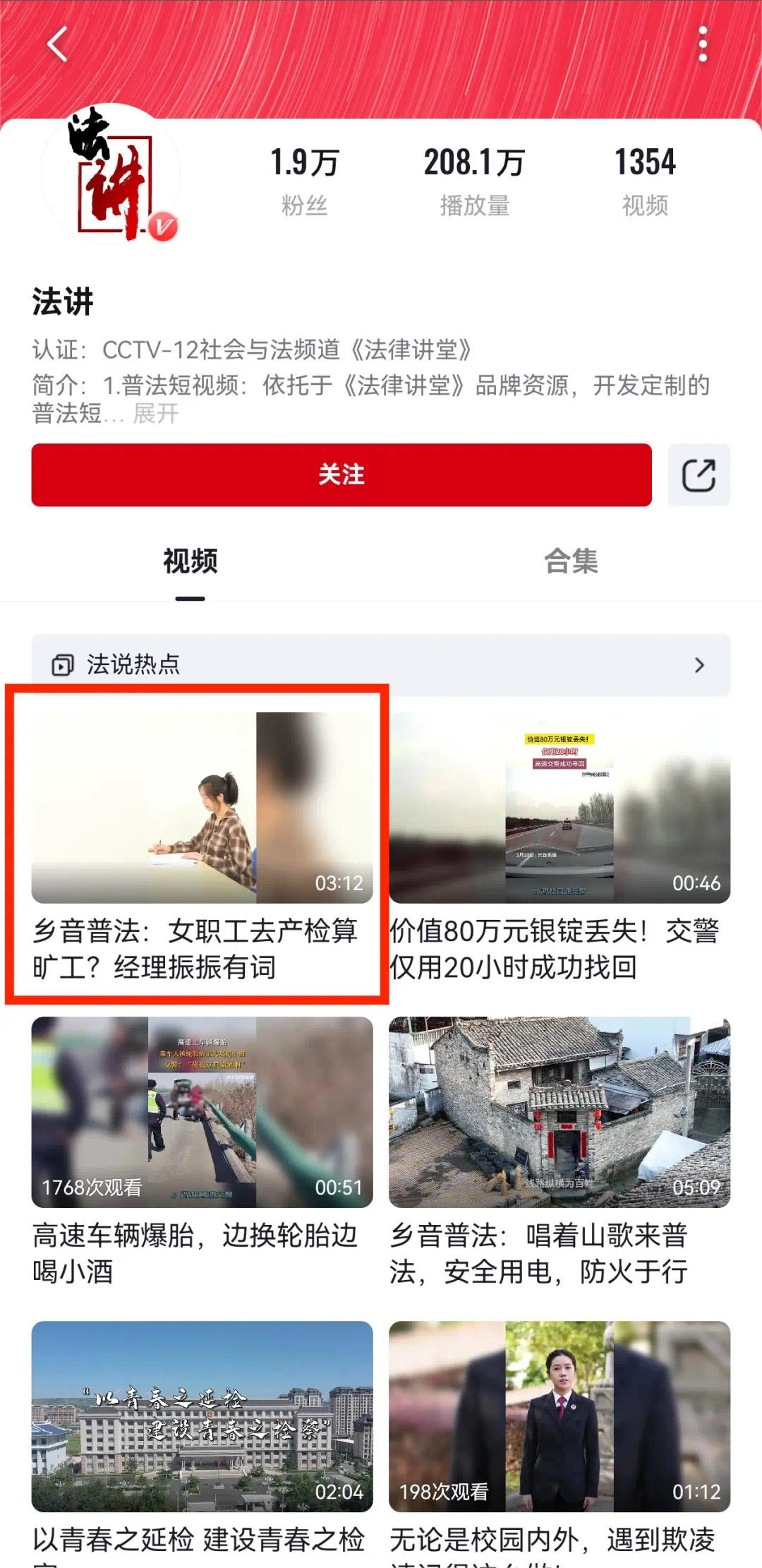Expand the bio with 展开
Image resolution: width=762 pixels, height=1568 pixels.
click(x=156, y=414)
